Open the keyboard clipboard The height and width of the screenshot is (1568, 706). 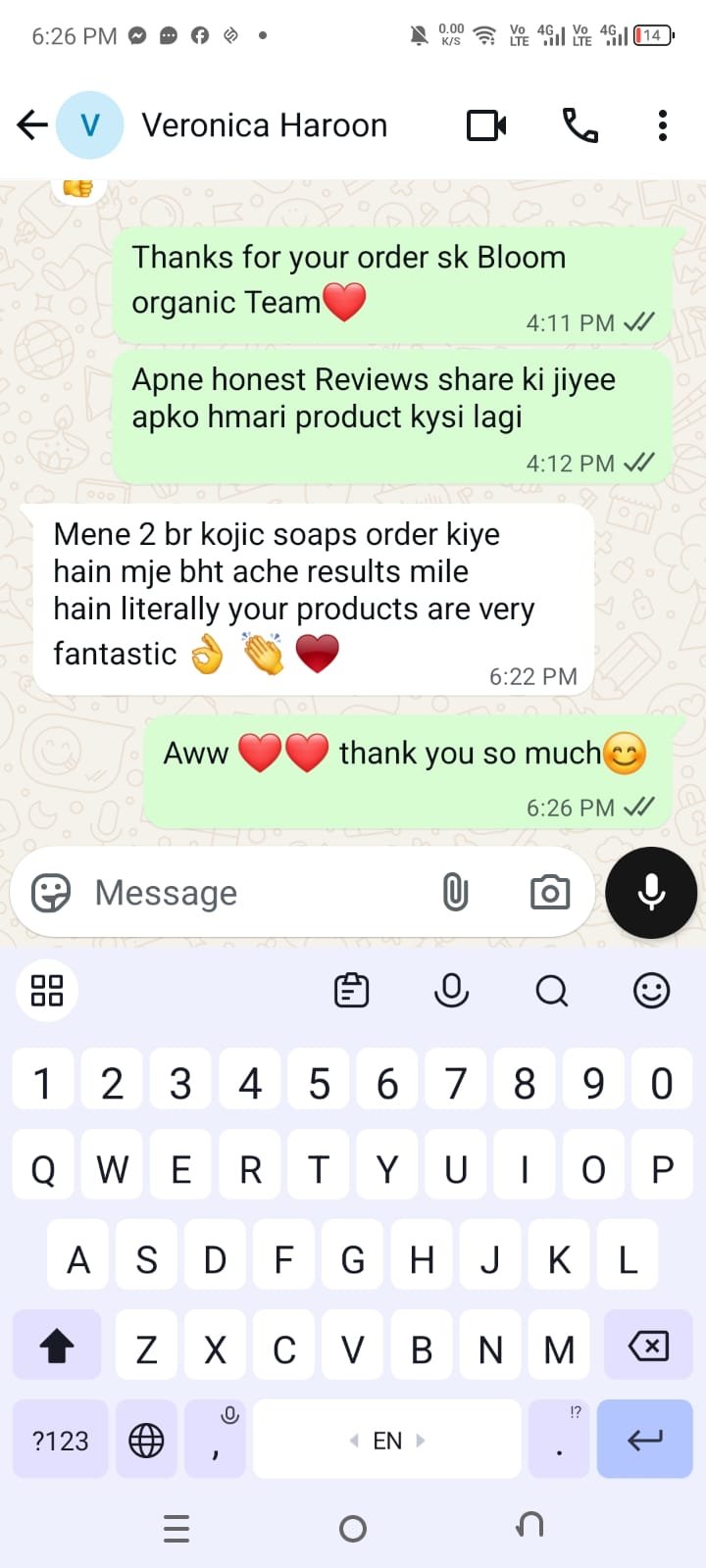[351, 991]
